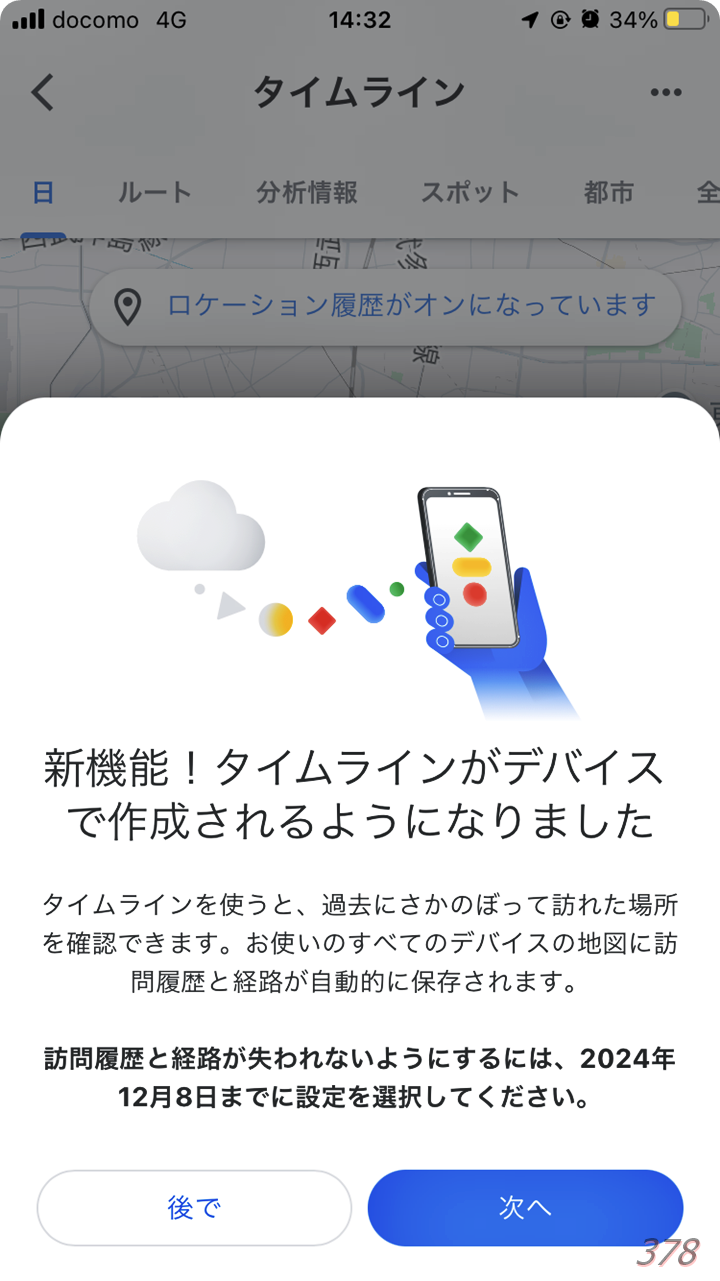
Task: Tap the 次へ (next) button
Action: [x=525, y=1207]
